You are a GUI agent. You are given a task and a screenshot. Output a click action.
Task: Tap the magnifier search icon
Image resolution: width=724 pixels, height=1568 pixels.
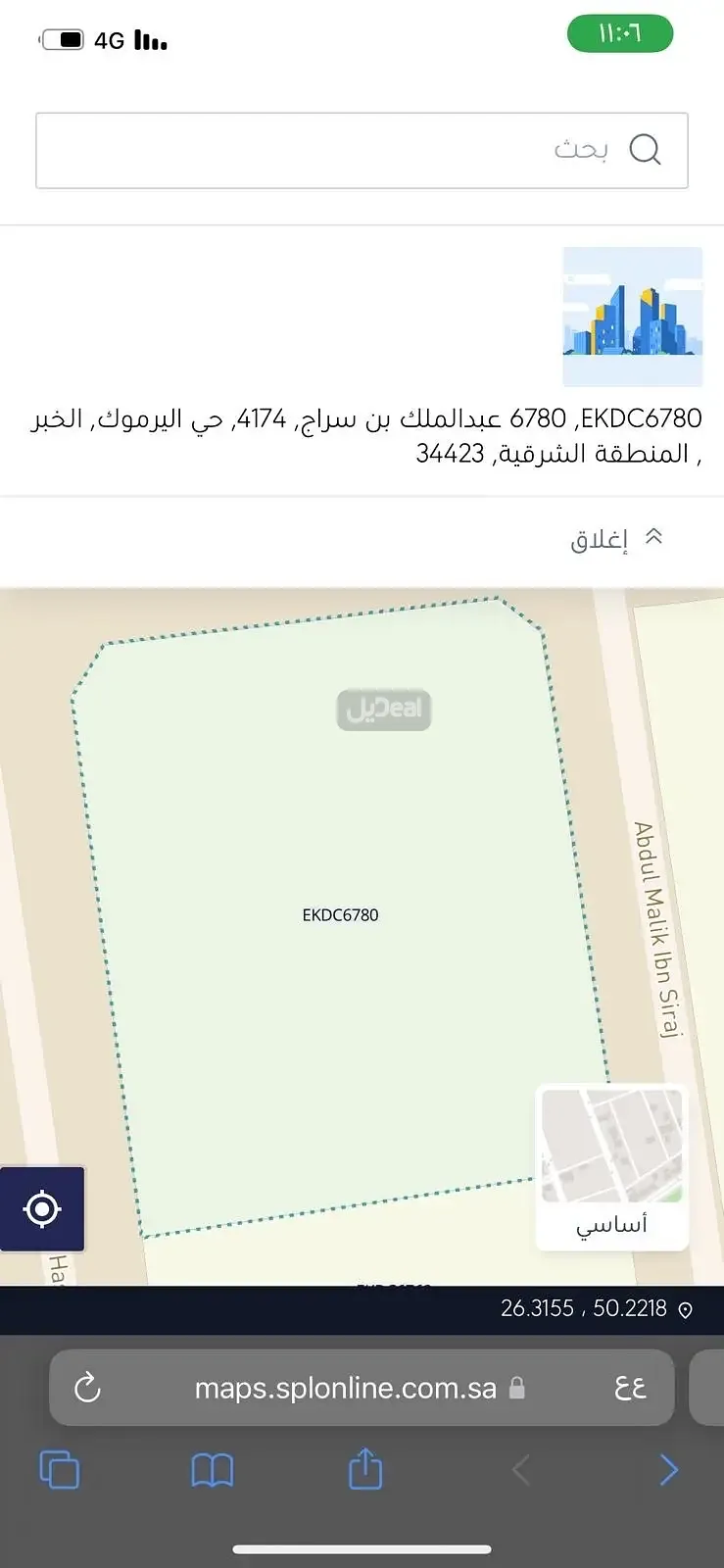tap(645, 150)
